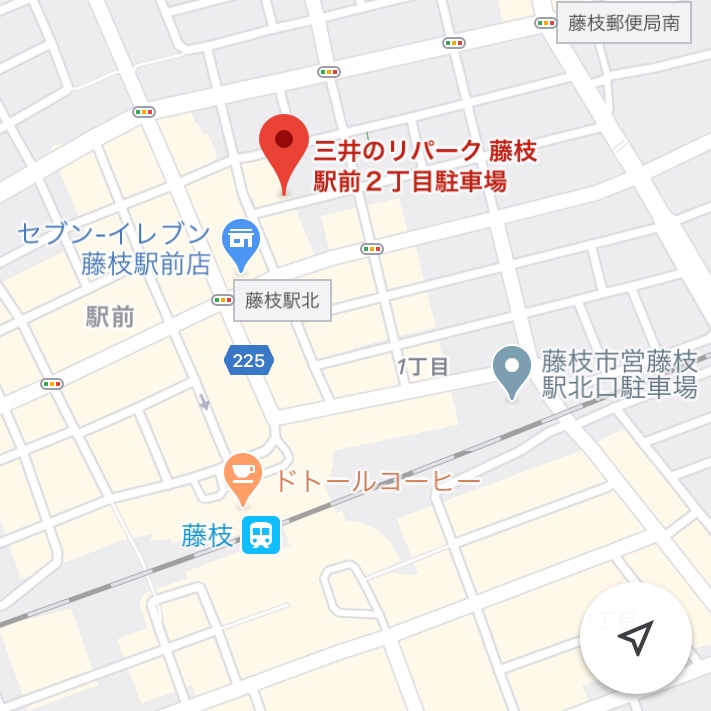Tap the red pin for 三井のリパーク parking
This screenshot has height=711, width=711.
click(284, 145)
